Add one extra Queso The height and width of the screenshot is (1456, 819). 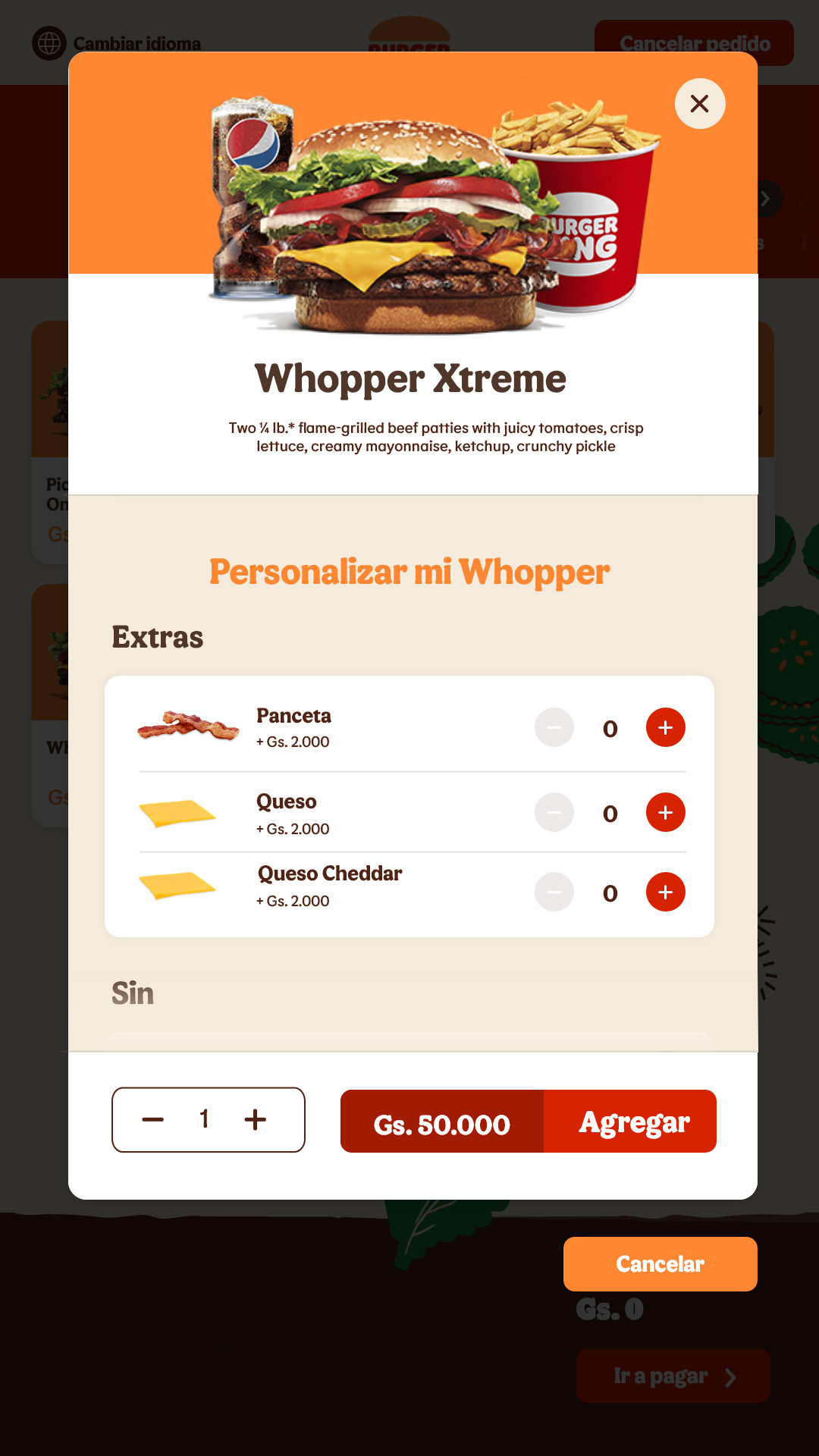point(665,813)
